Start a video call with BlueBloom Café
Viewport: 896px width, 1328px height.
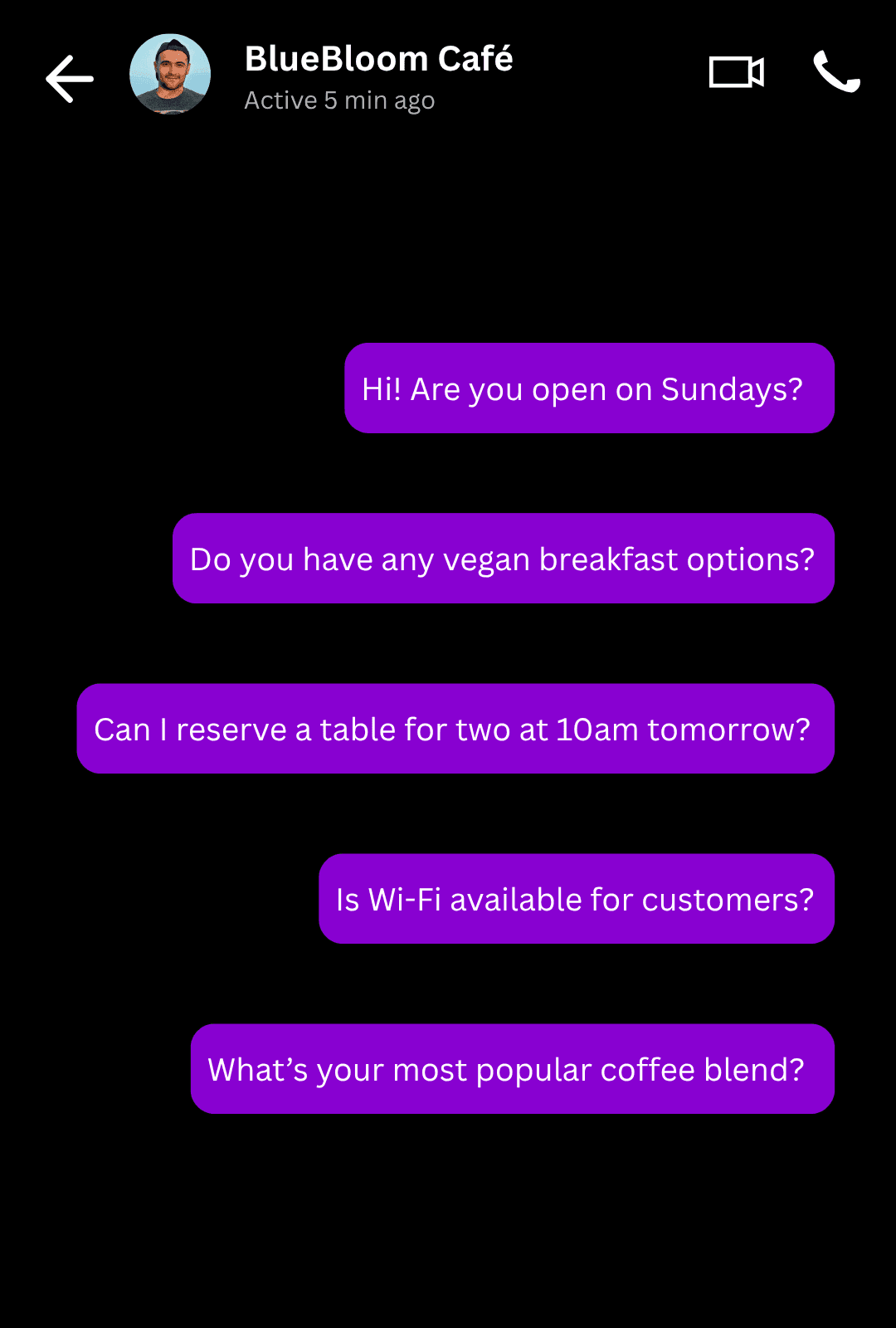(737, 73)
